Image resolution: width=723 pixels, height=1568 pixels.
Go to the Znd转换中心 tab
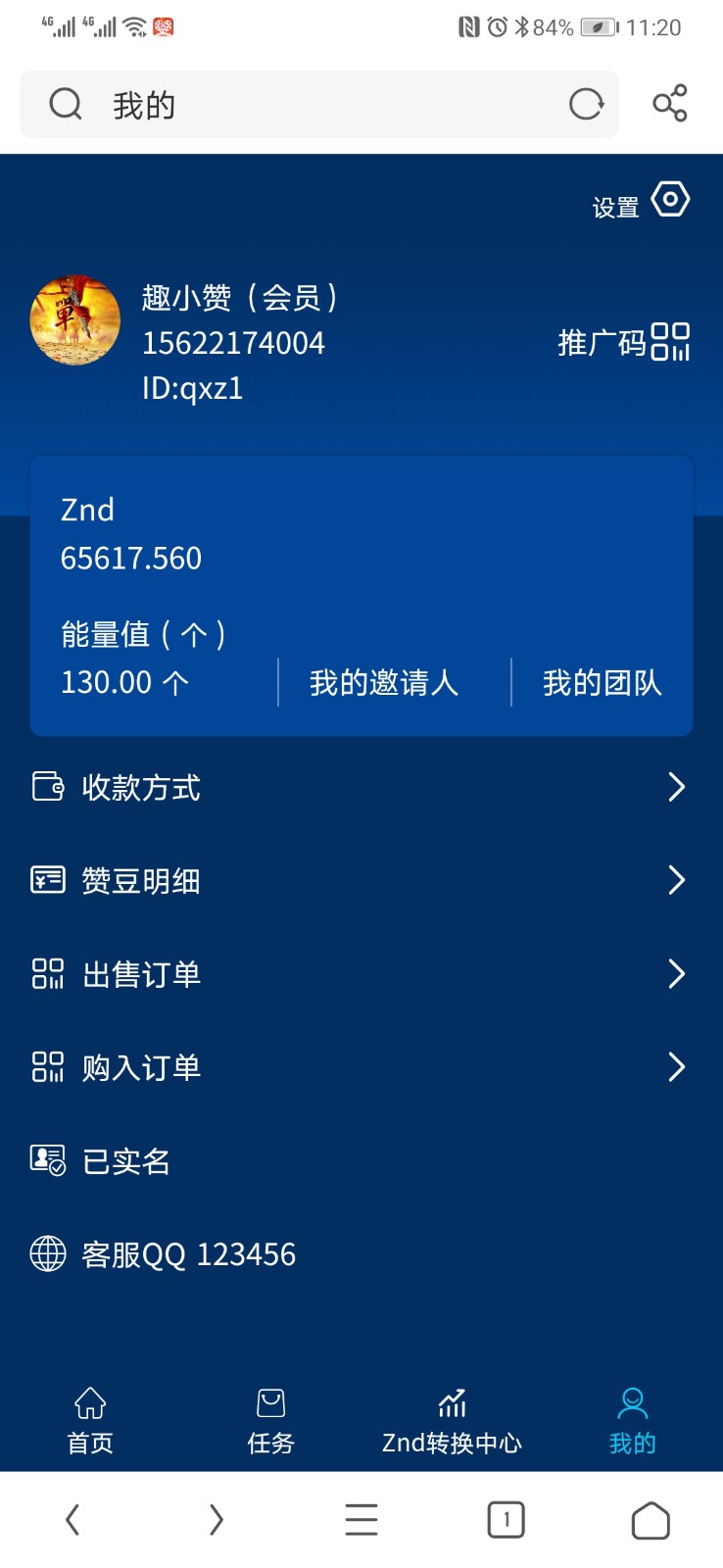click(x=452, y=1421)
